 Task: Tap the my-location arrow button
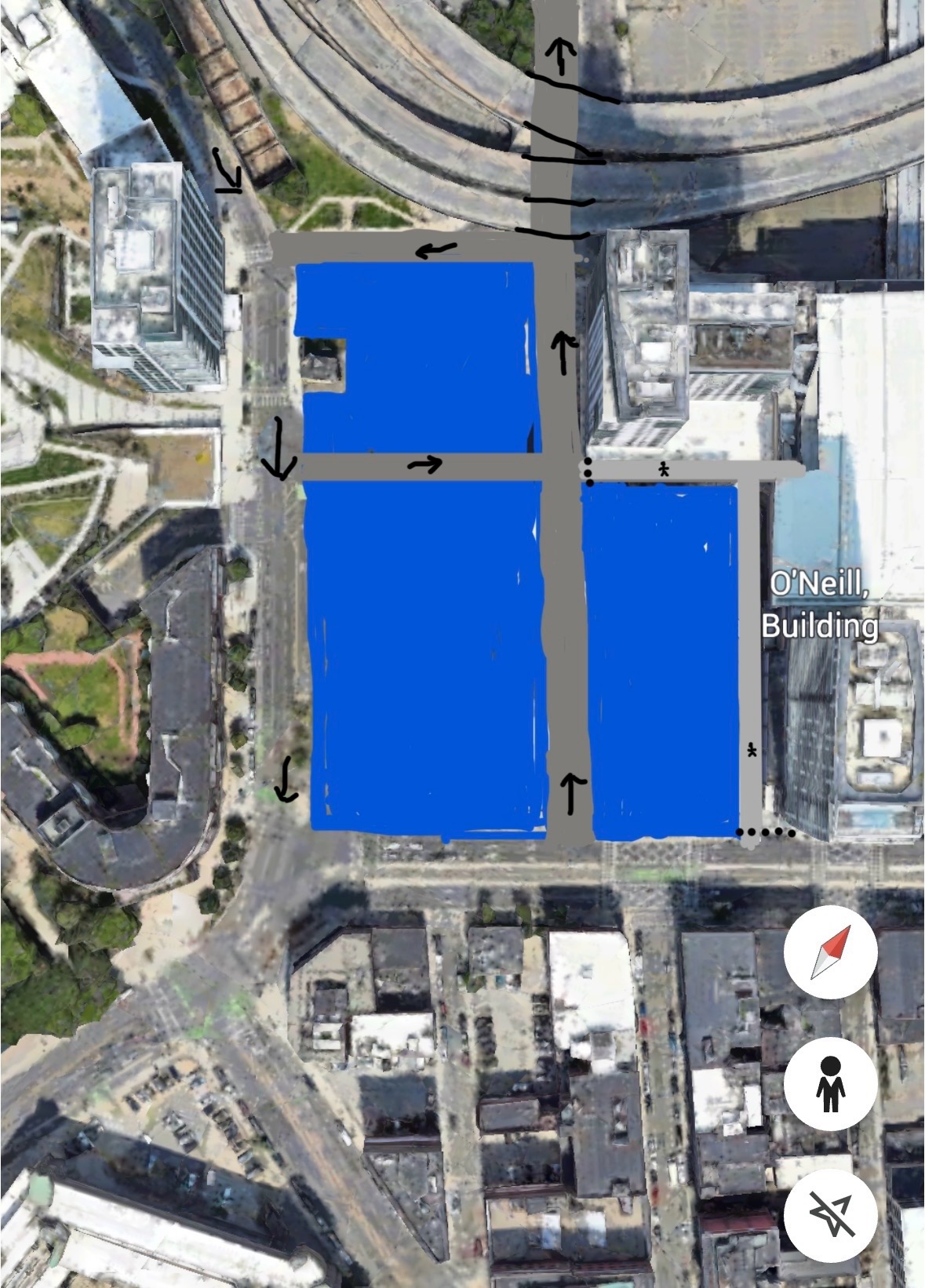pyautogui.click(x=830, y=1214)
